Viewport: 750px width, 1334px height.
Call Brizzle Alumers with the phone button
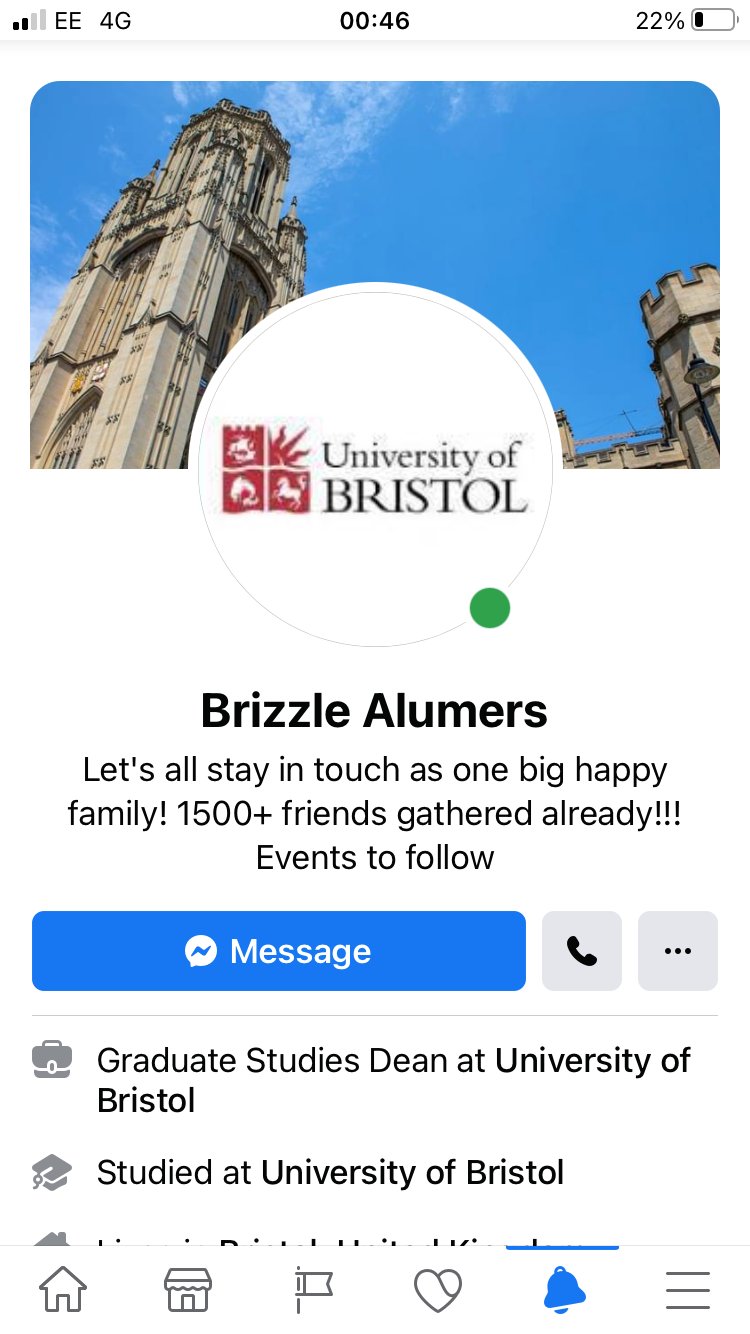coord(581,951)
